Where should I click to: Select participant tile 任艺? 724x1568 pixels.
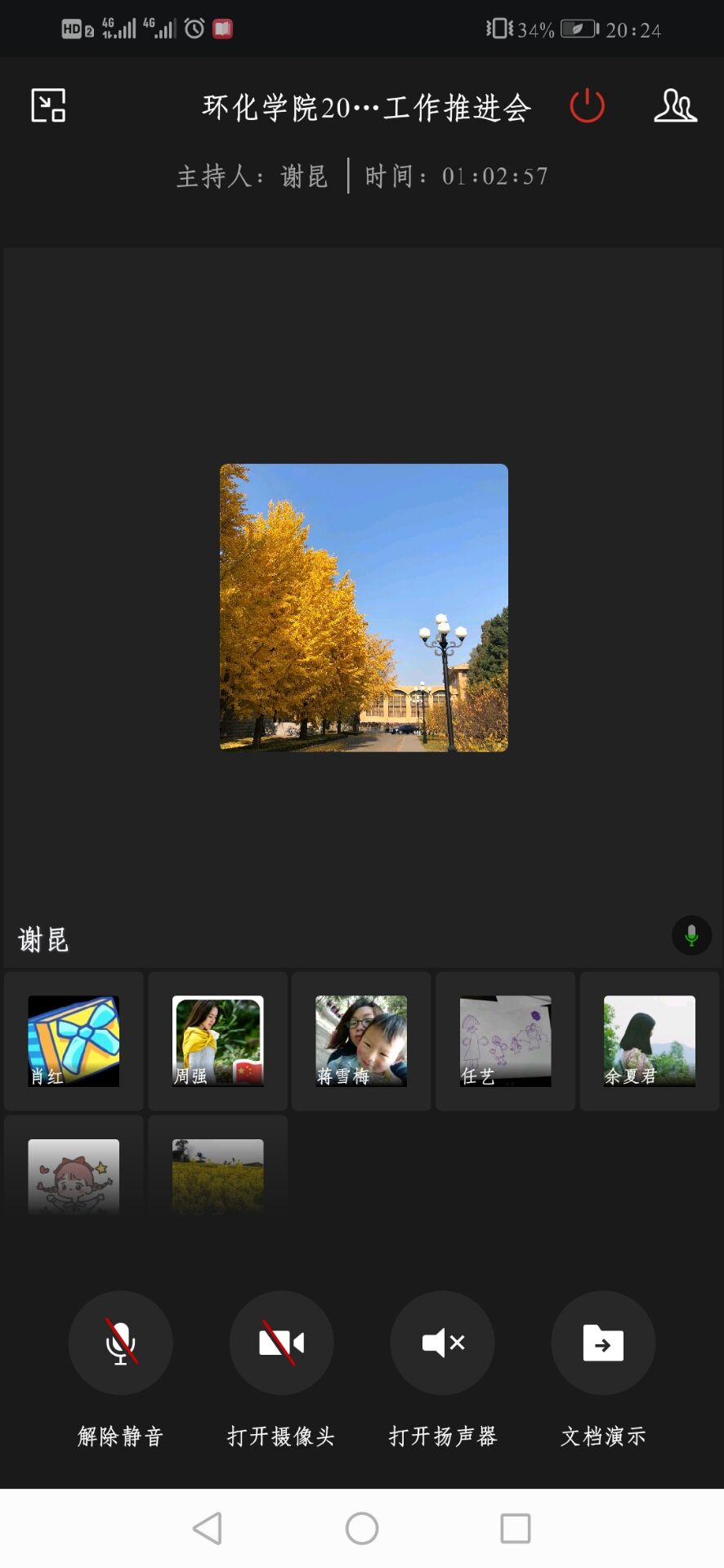[x=505, y=1041]
